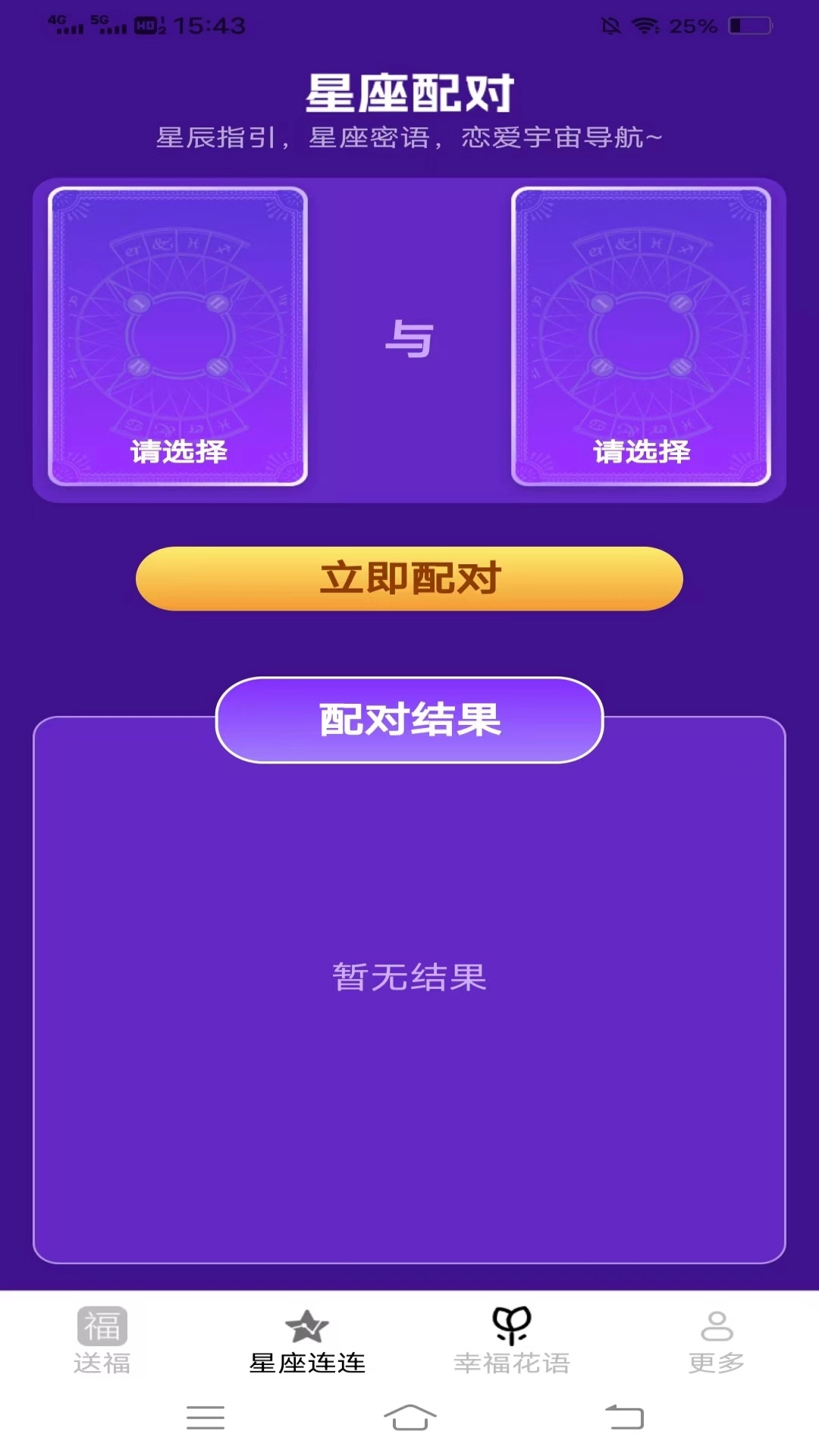Screen dimensions: 819x1456
Task: Tap the 暂无结果 empty results area
Action: (x=409, y=978)
